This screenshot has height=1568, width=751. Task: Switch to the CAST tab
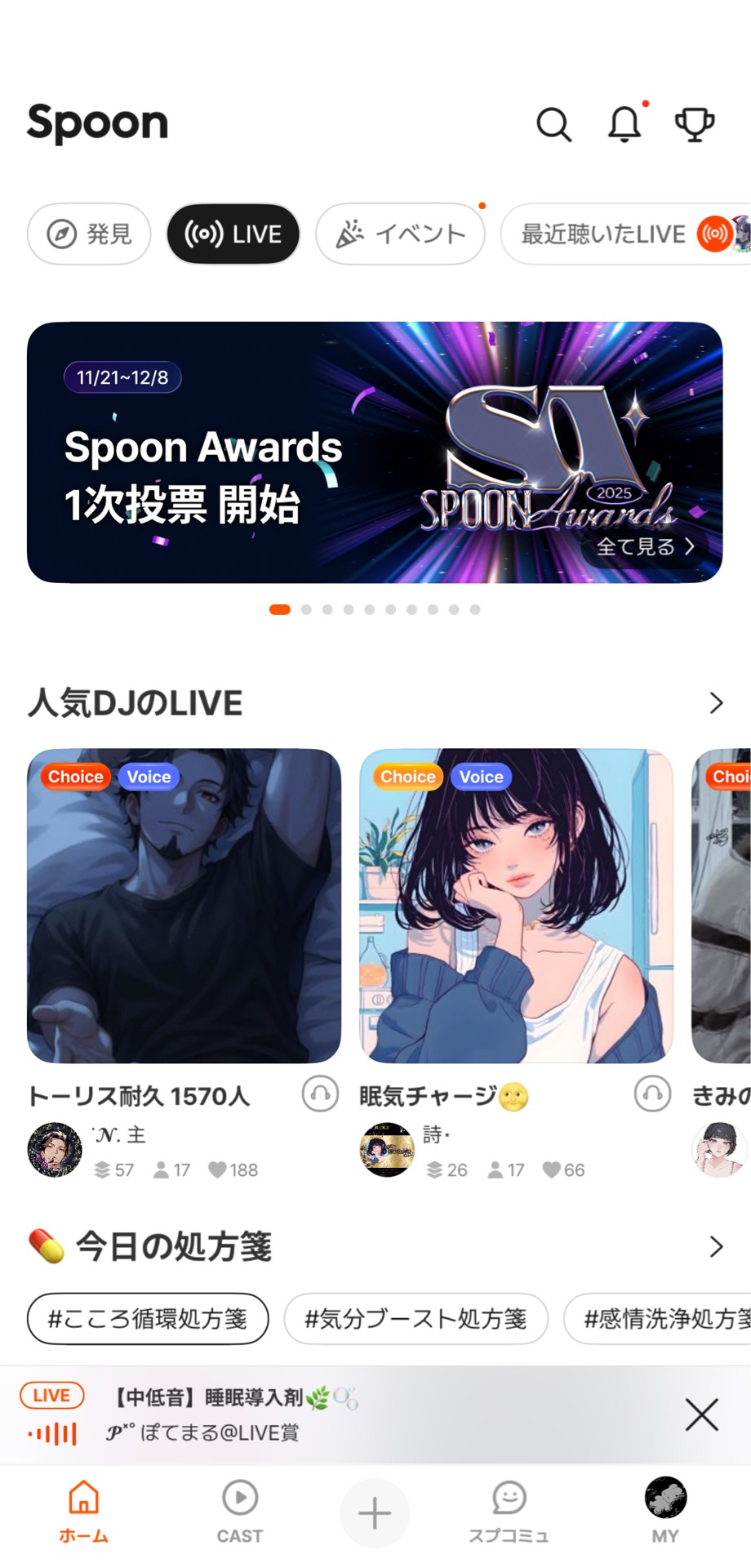coord(240,1512)
